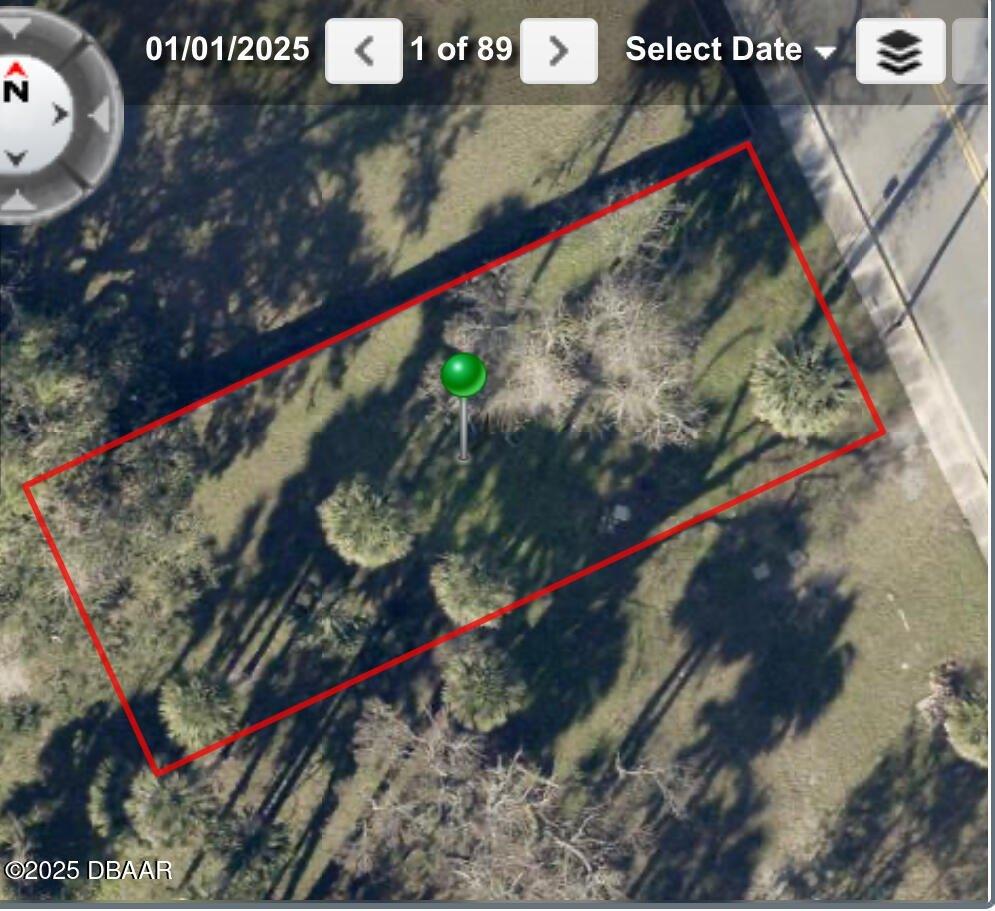
Task: Tap the compass inner south arrow
Action: [17, 158]
